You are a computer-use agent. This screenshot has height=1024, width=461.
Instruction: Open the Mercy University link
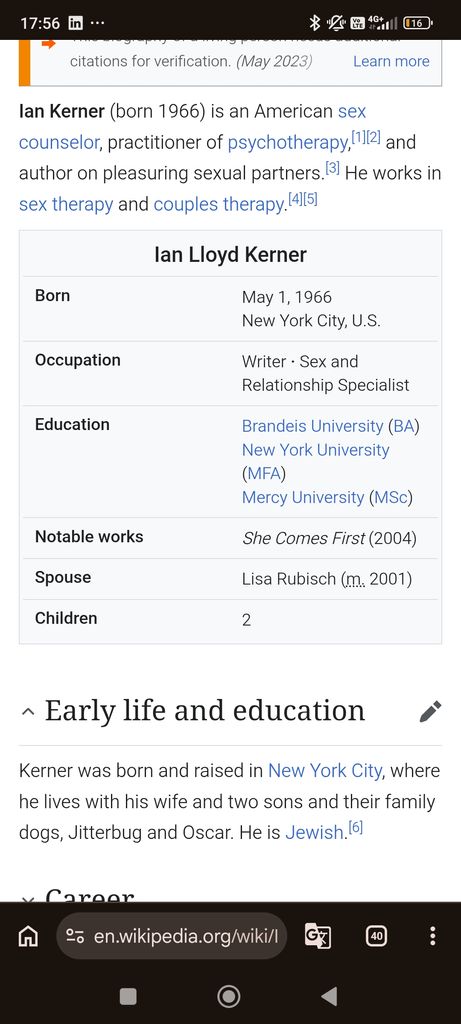[x=303, y=498]
